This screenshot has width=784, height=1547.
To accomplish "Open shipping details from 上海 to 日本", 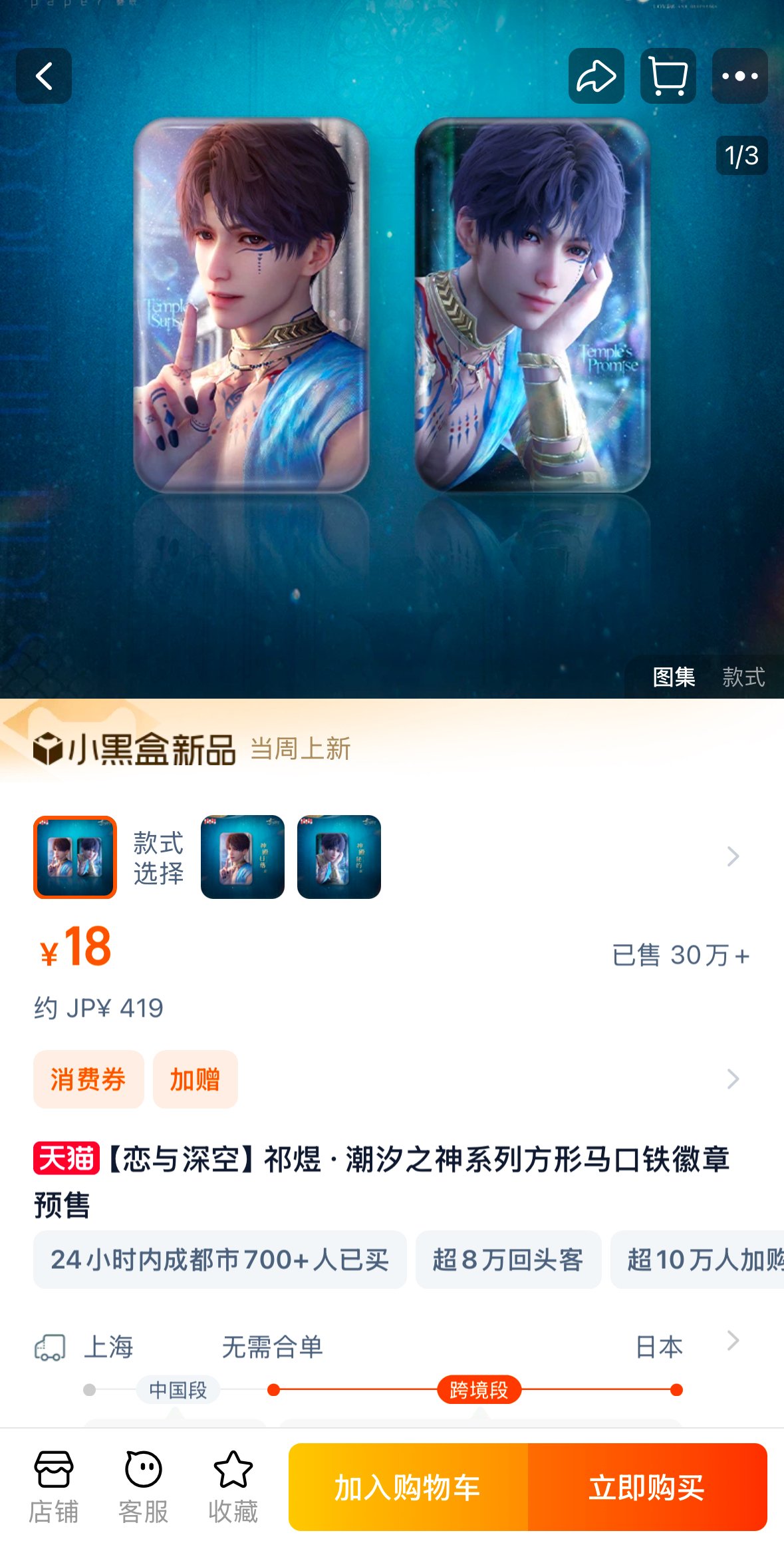I will [x=733, y=1341].
